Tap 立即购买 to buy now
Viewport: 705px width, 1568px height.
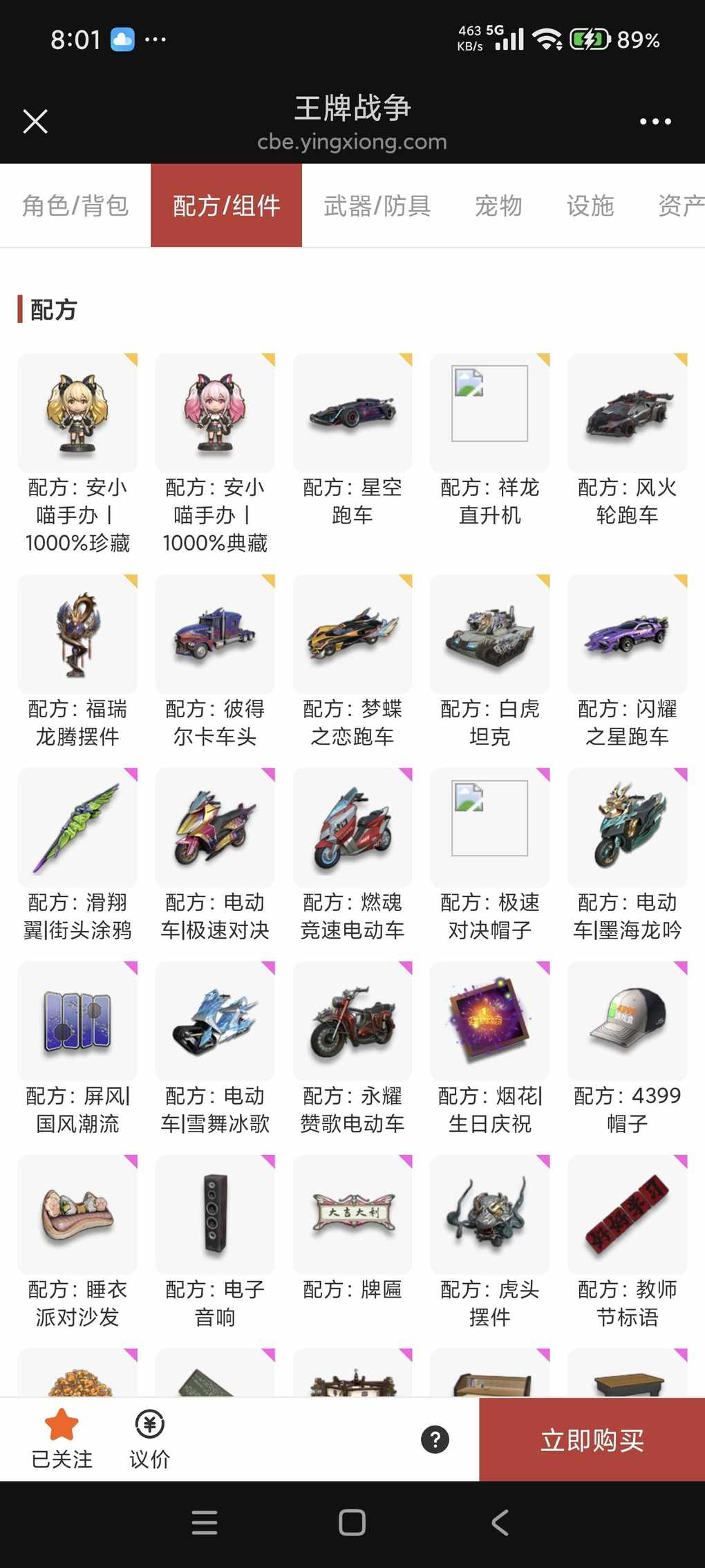(592, 1440)
